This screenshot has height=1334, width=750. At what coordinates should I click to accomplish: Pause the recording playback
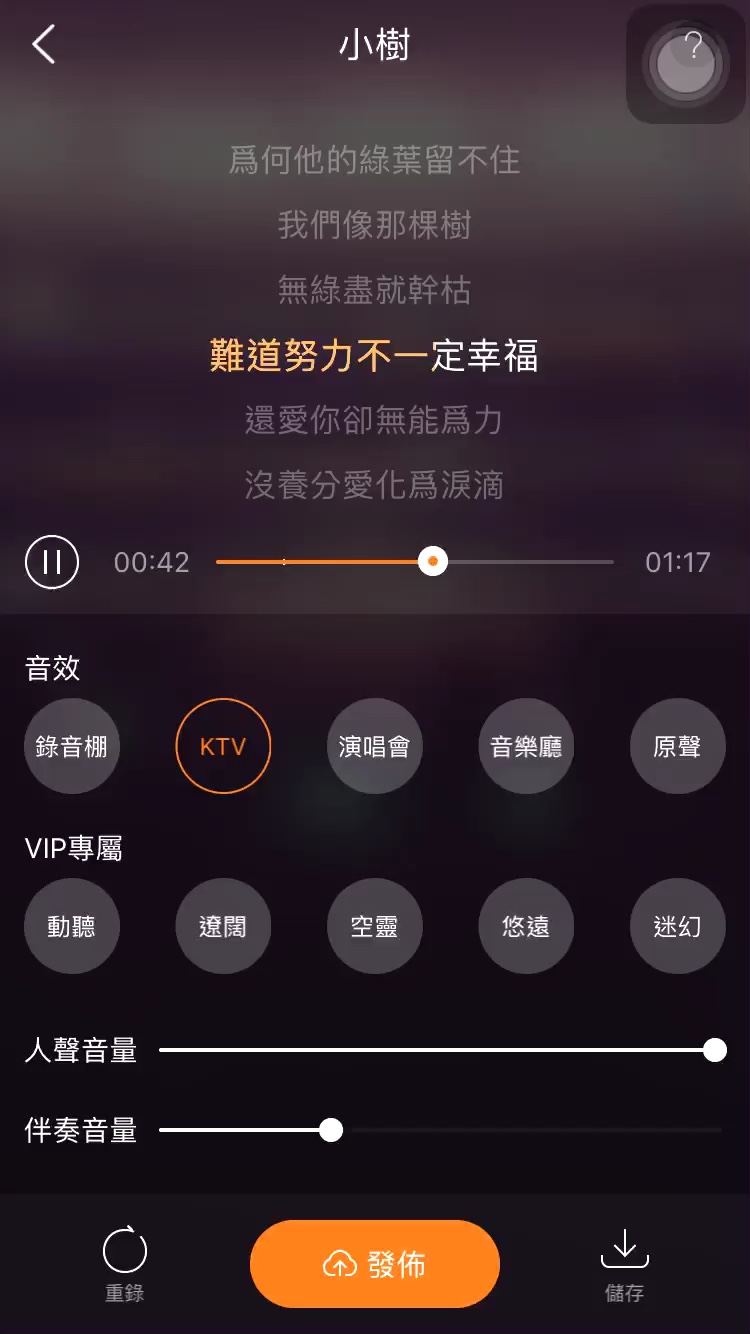52,562
